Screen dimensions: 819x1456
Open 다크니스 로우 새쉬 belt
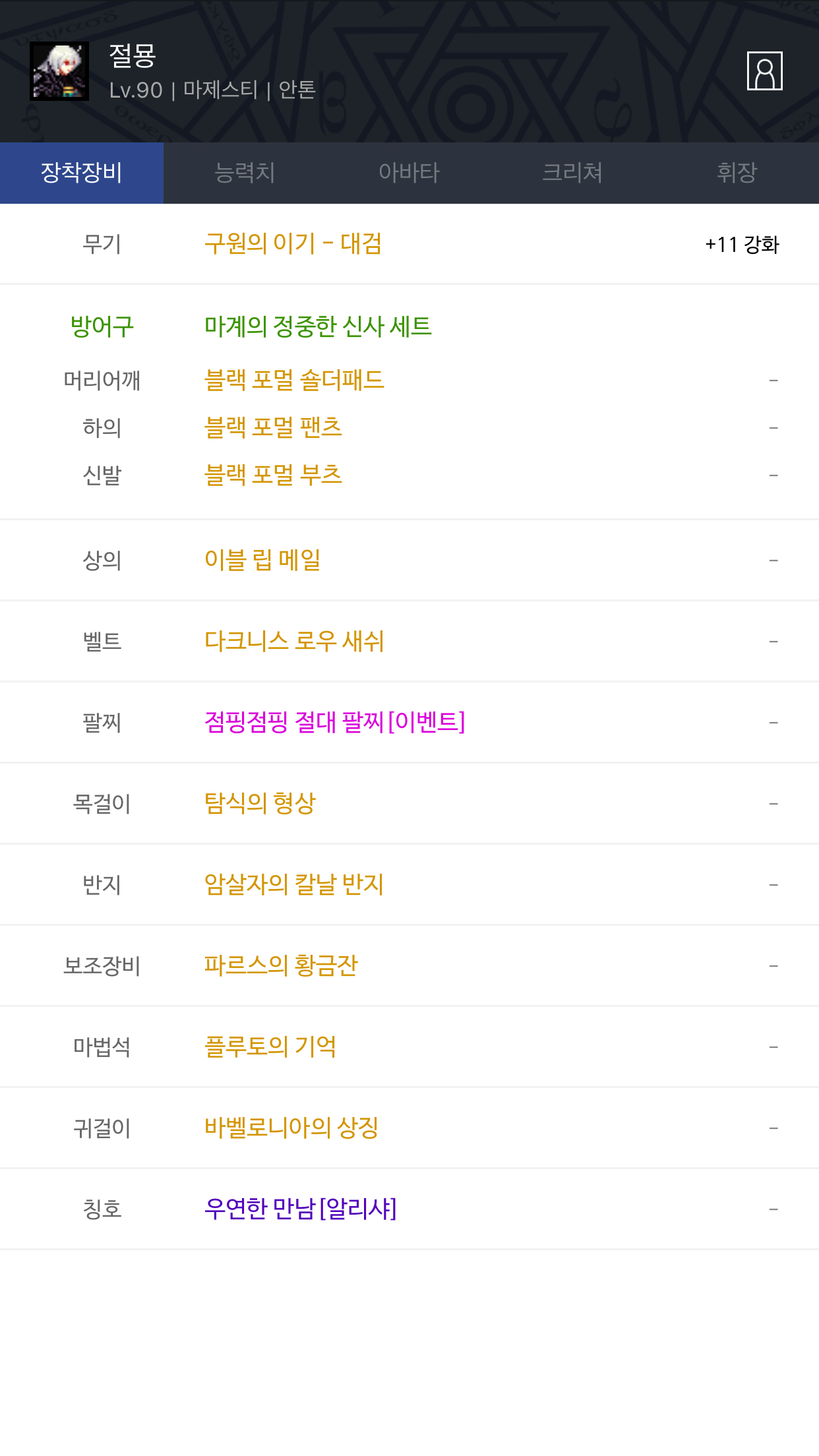pyautogui.click(x=294, y=642)
